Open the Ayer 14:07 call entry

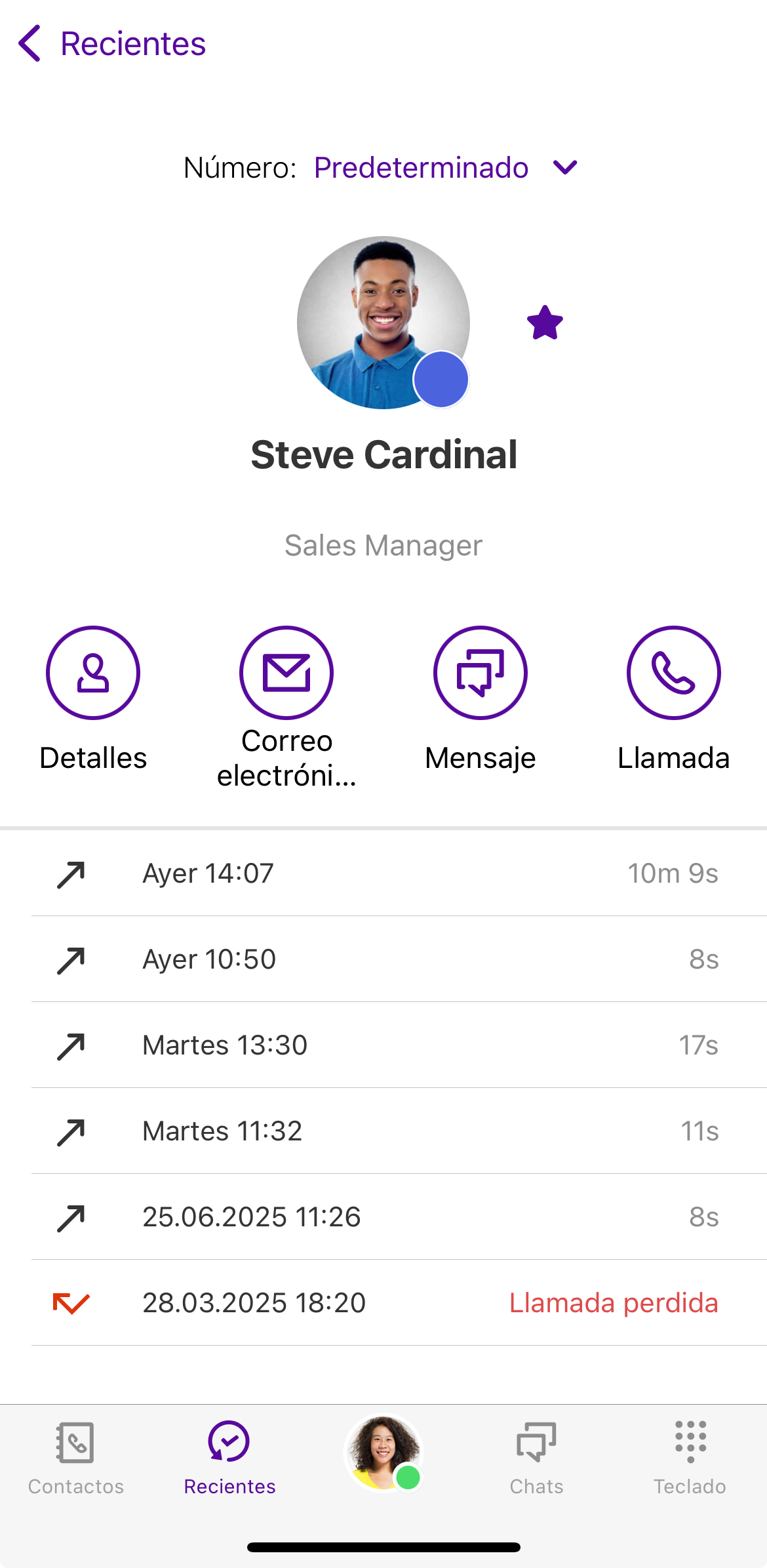(x=399, y=874)
